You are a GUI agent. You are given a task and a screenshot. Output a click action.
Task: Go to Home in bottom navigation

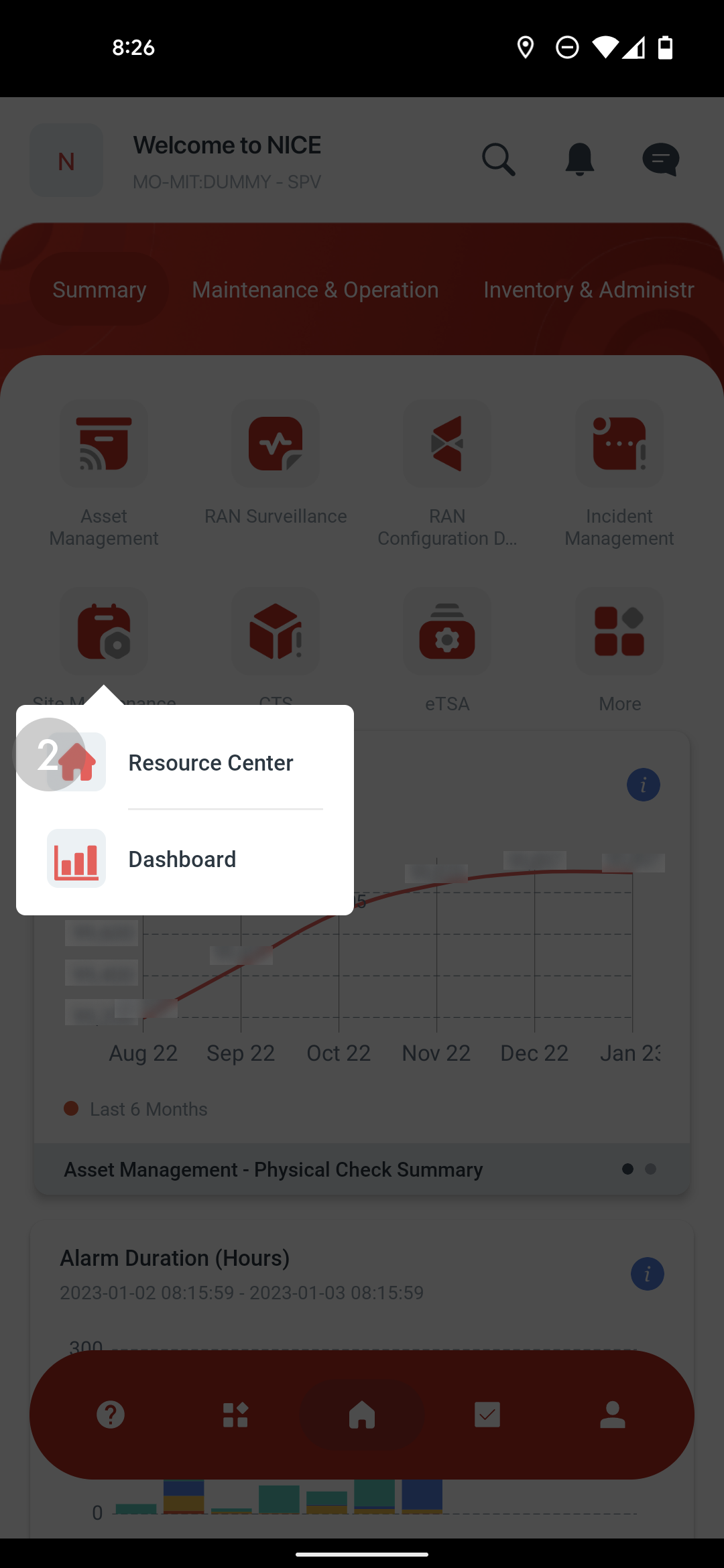[362, 1415]
